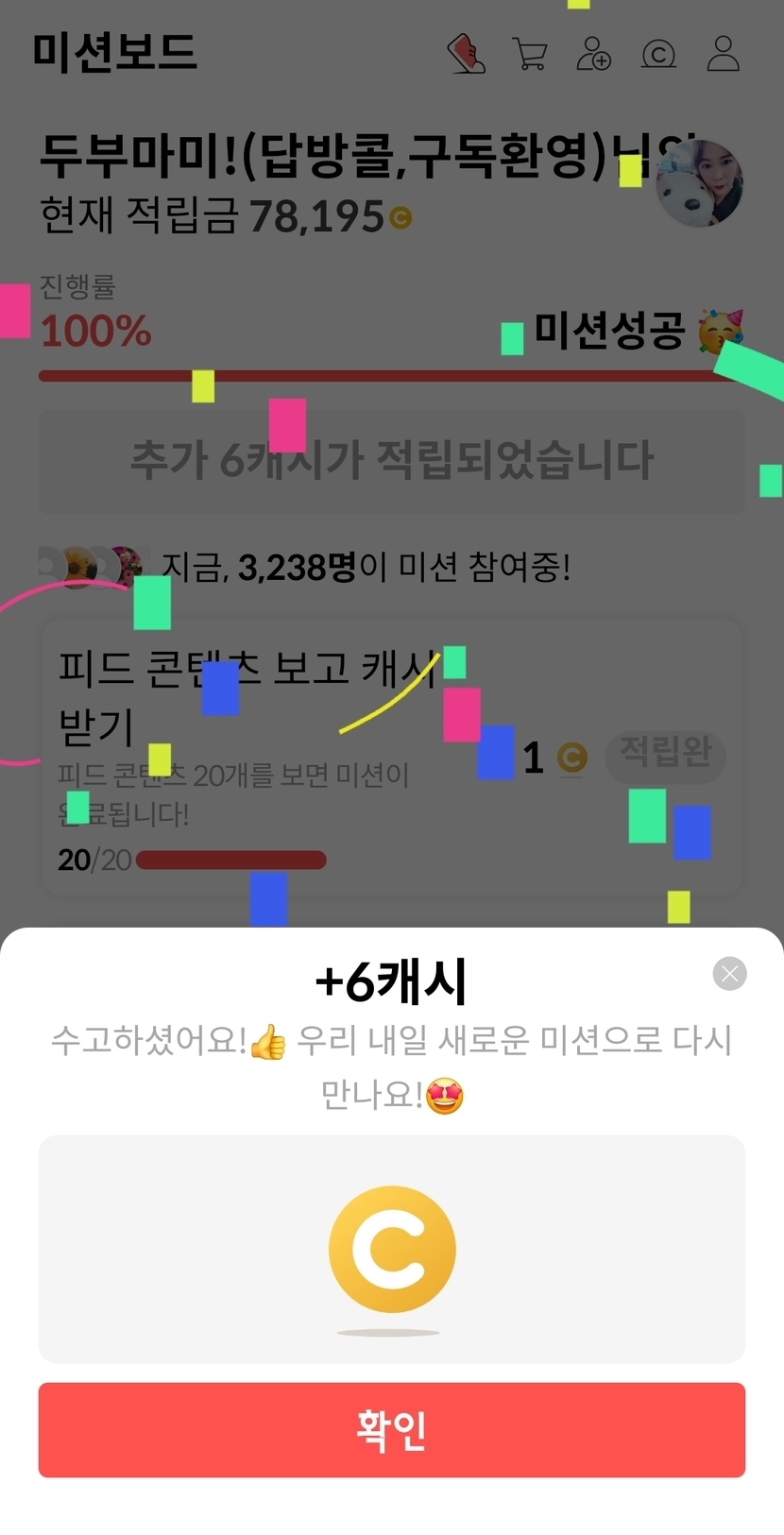Open the shopping cart
Viewport: 784px width, 1535px height.
[x=530, y=54]
